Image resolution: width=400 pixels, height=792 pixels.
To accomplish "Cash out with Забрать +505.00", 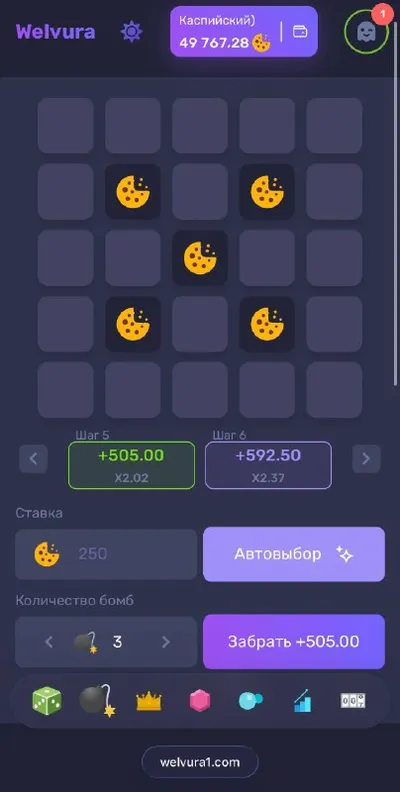I will pos(294,641).
